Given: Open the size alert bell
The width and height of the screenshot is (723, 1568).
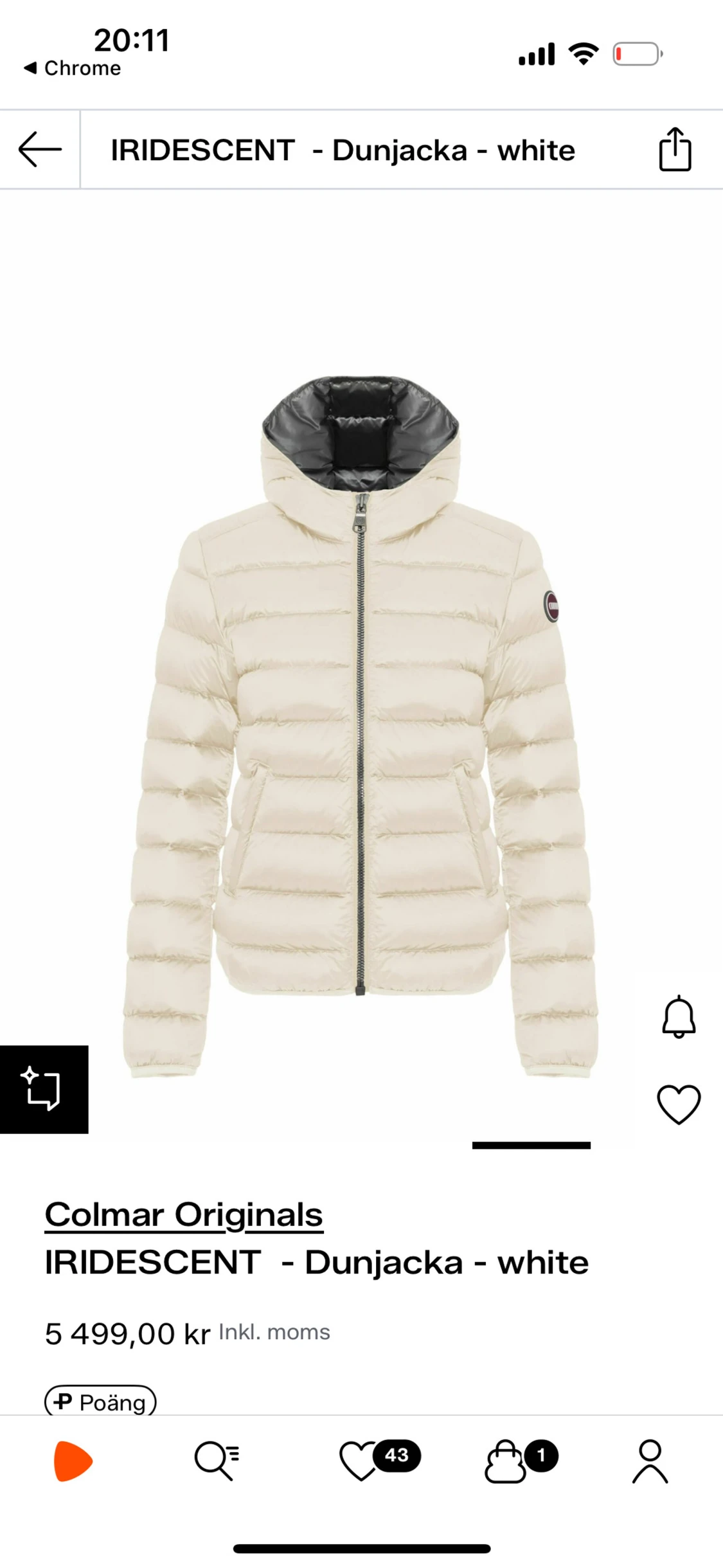Looking at the screenshot, I should [x=679, y=1017].
